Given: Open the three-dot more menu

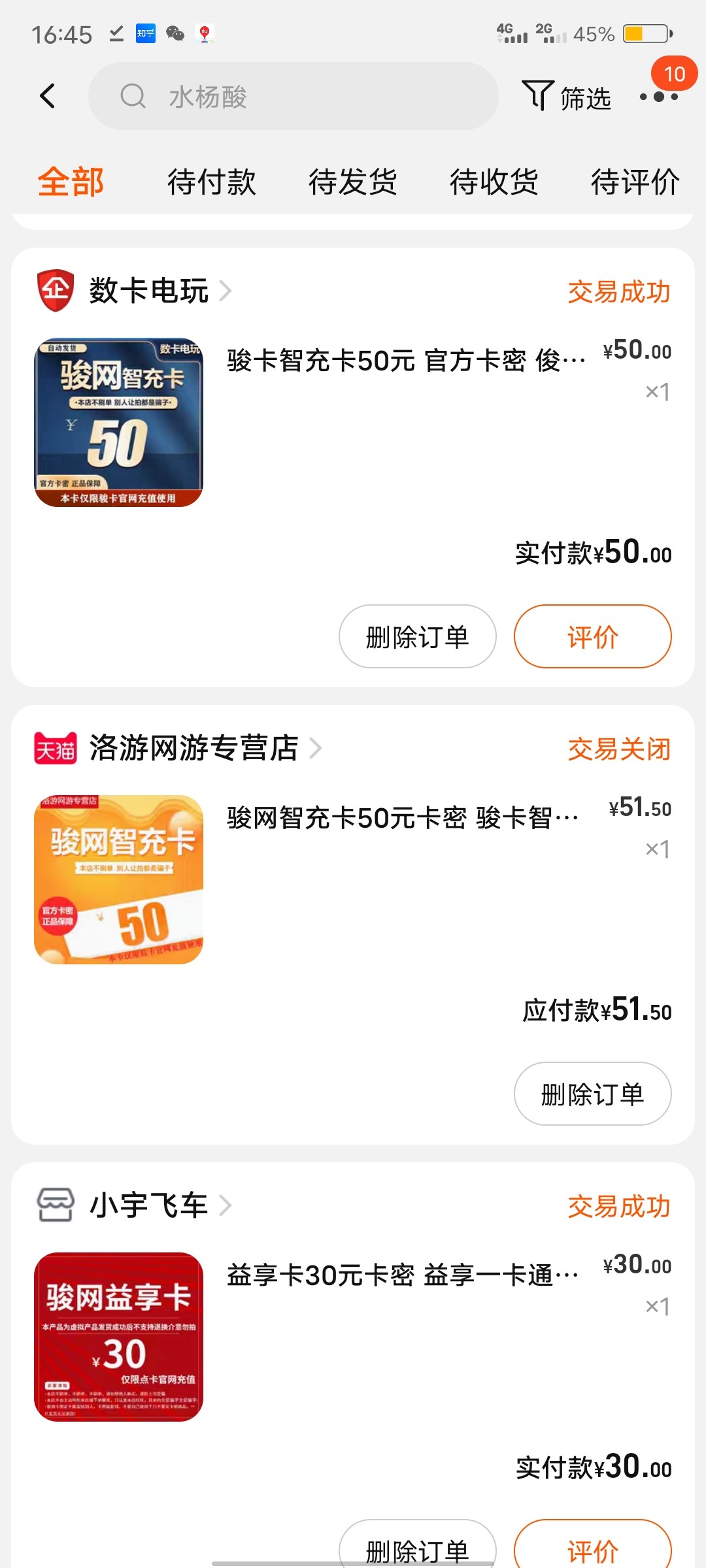Looking at the screenshot, I should click(x=658, y=97).
